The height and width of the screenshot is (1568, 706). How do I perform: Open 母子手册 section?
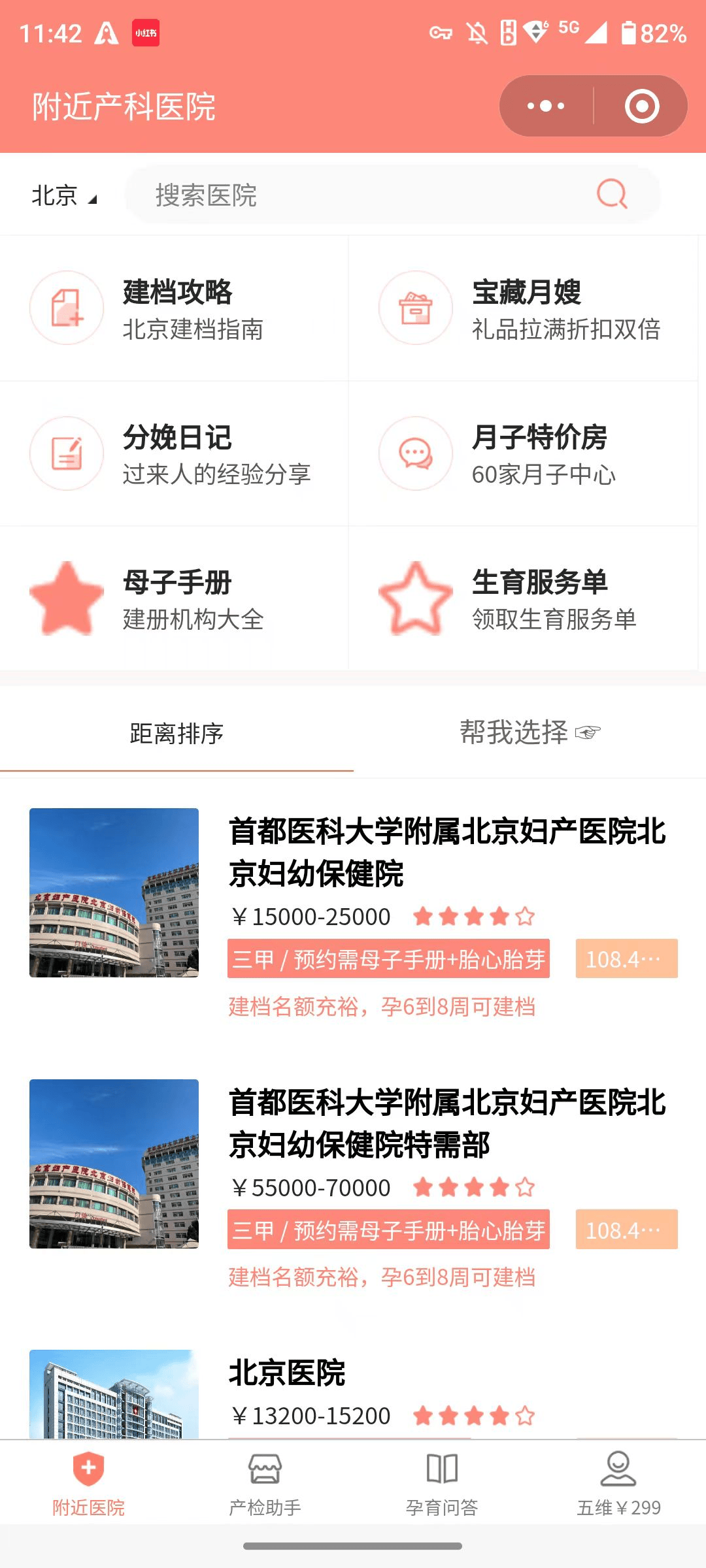pos(174,598)
